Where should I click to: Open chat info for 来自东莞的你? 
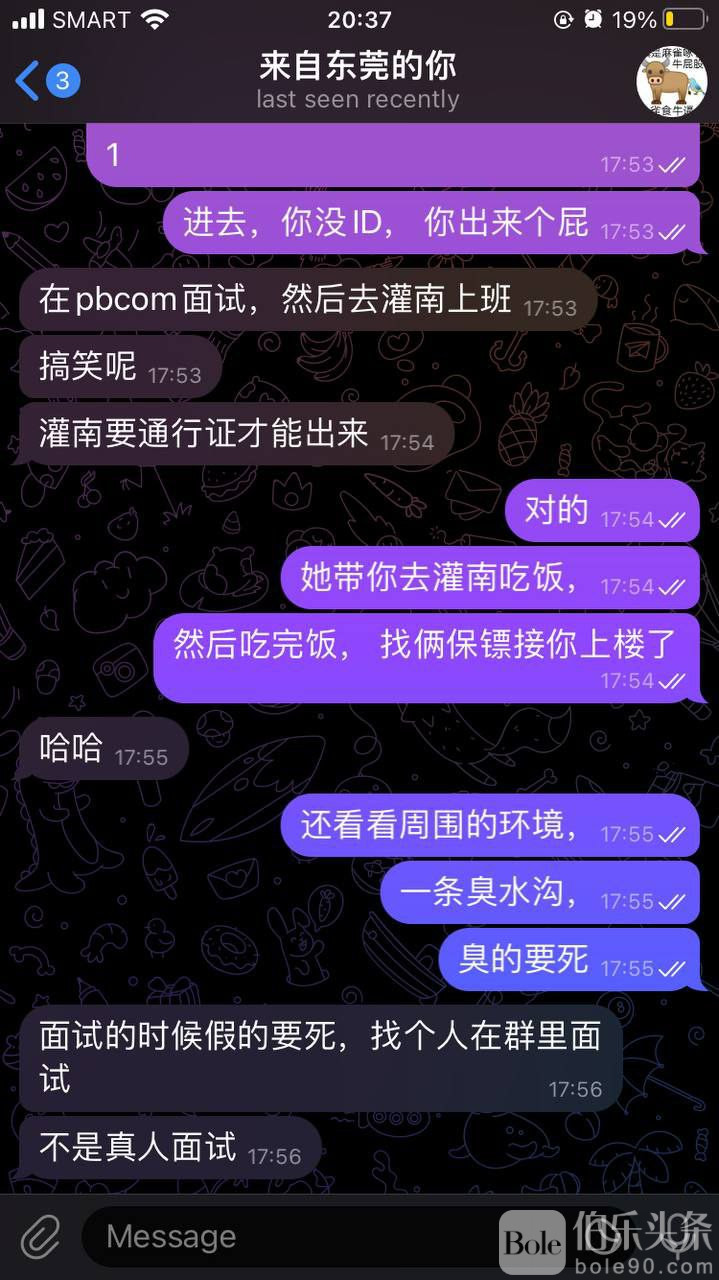point(357,80)
